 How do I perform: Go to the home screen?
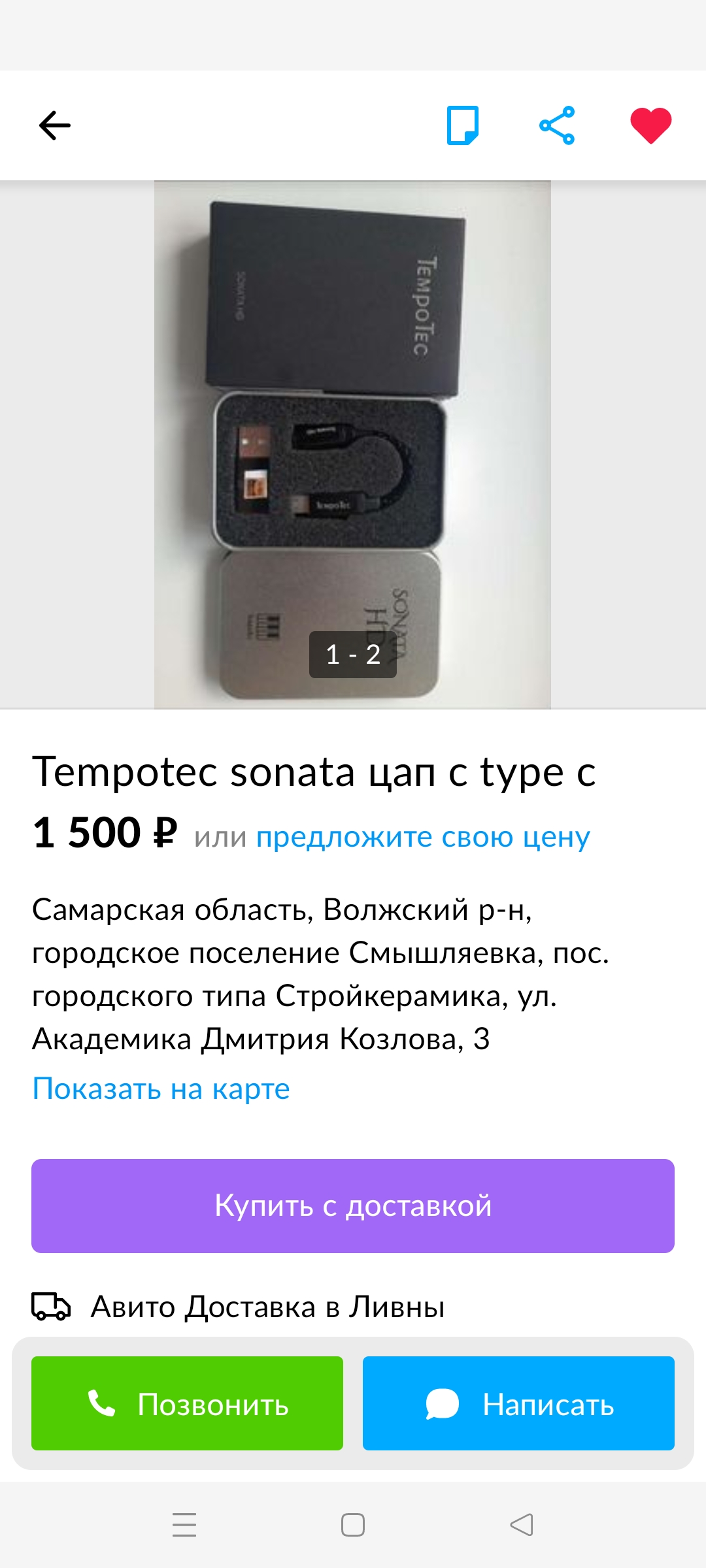point(353,1525)
